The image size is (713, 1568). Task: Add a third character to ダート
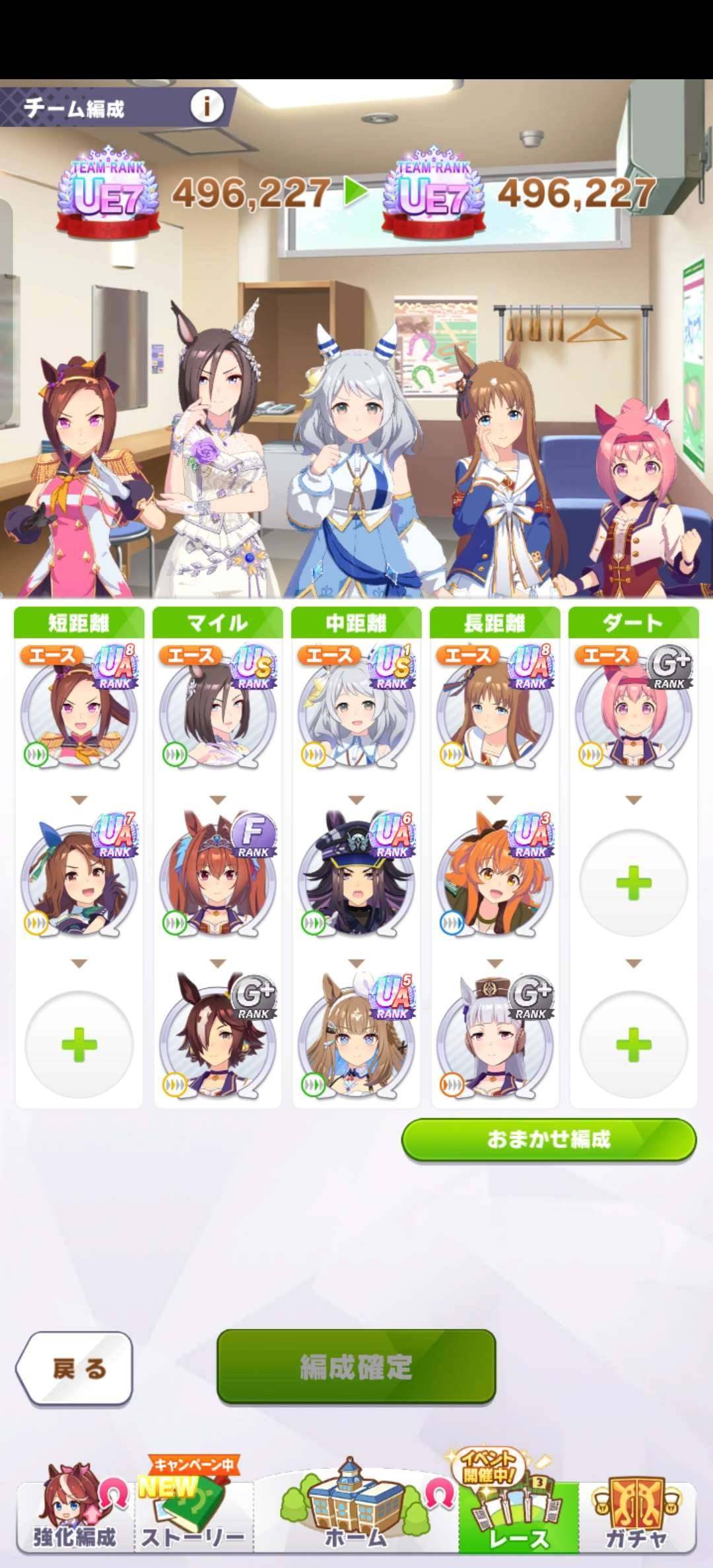point(634,1045)
